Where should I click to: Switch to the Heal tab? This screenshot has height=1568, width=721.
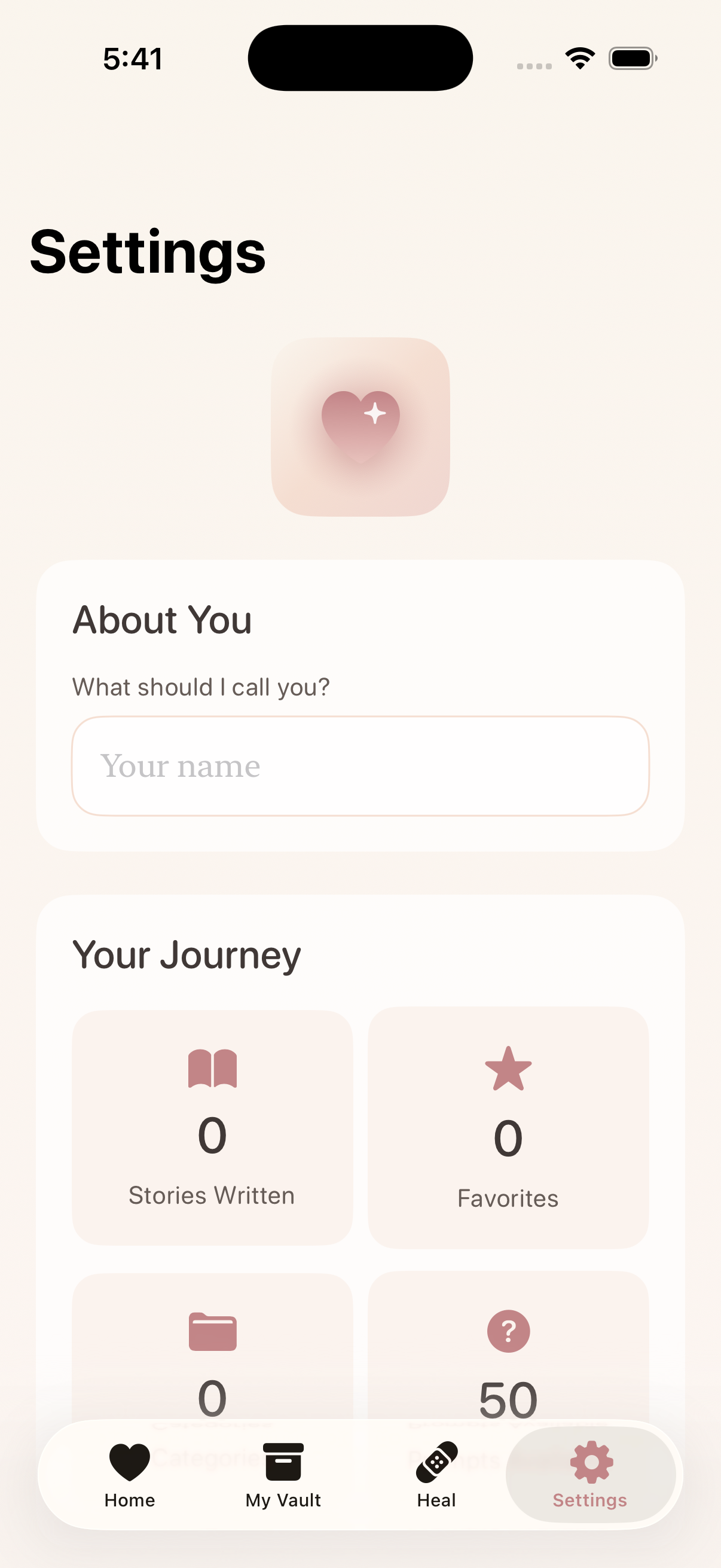(x=437, y=1500)
